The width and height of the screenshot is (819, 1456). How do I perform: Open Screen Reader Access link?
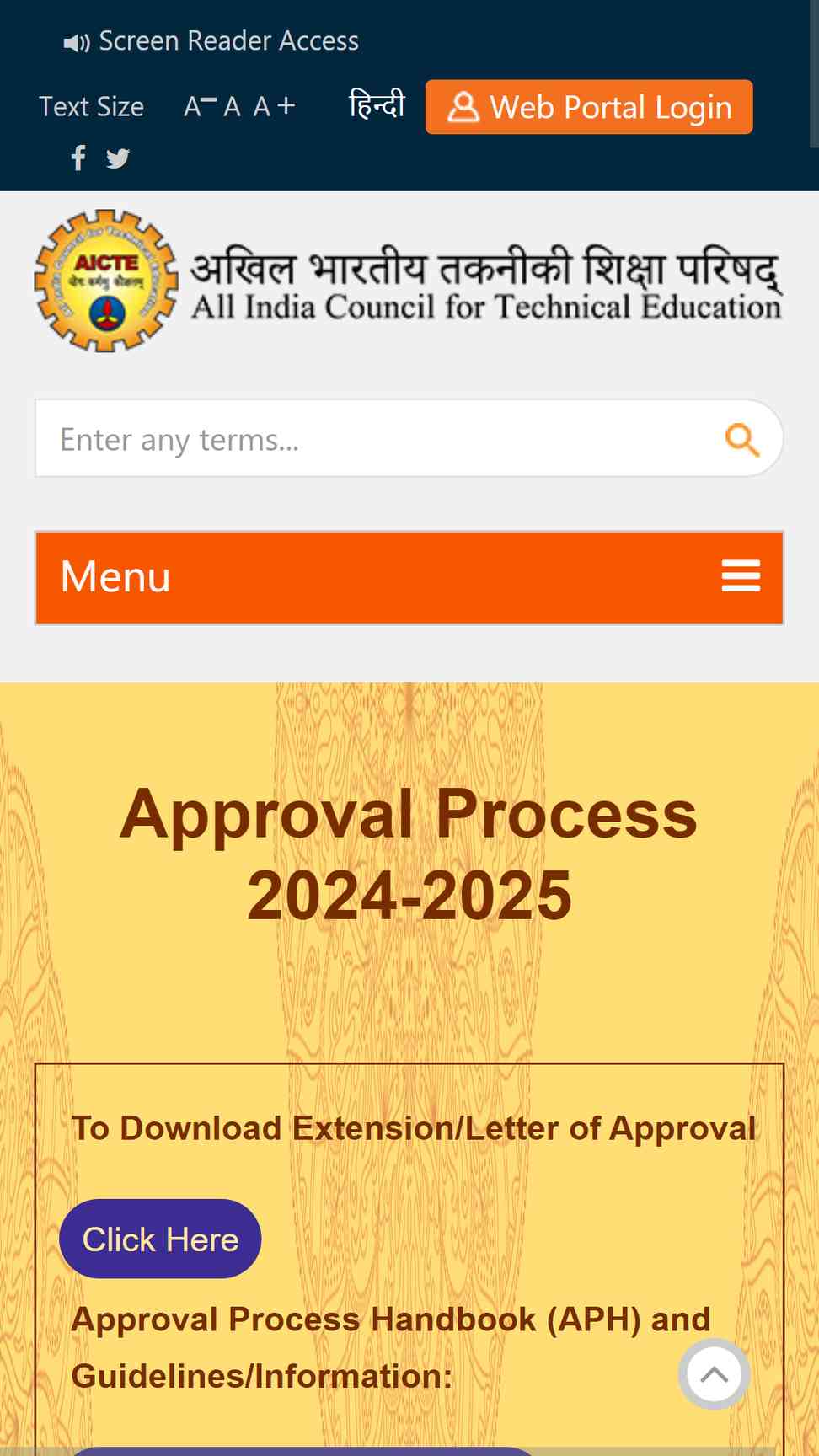point(211,40)
